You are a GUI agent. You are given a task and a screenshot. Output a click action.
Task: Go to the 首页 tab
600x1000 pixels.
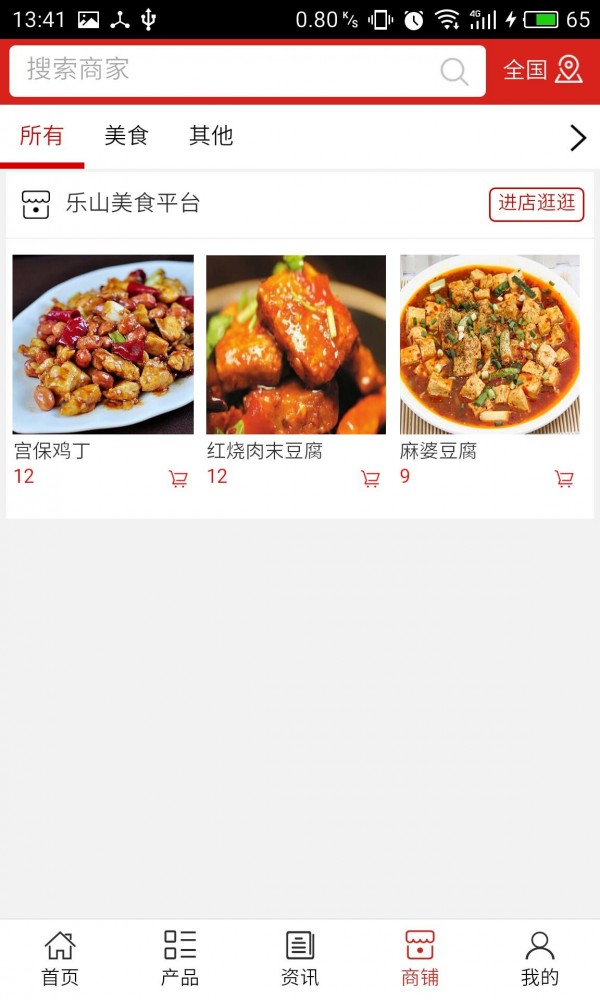60,958
